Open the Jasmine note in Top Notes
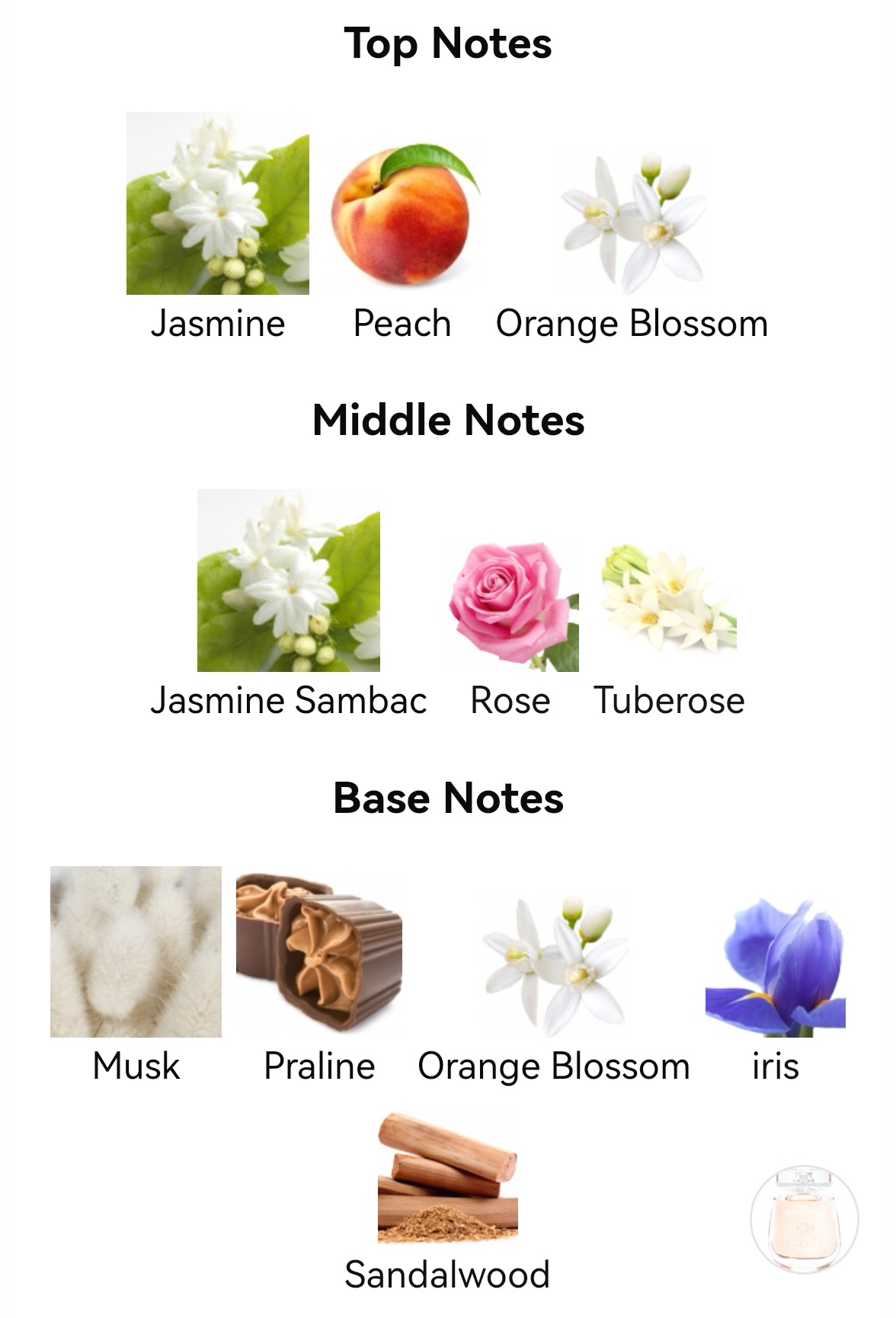The image size is (896, 1318). pyautogui.click(x=218, y=204)
